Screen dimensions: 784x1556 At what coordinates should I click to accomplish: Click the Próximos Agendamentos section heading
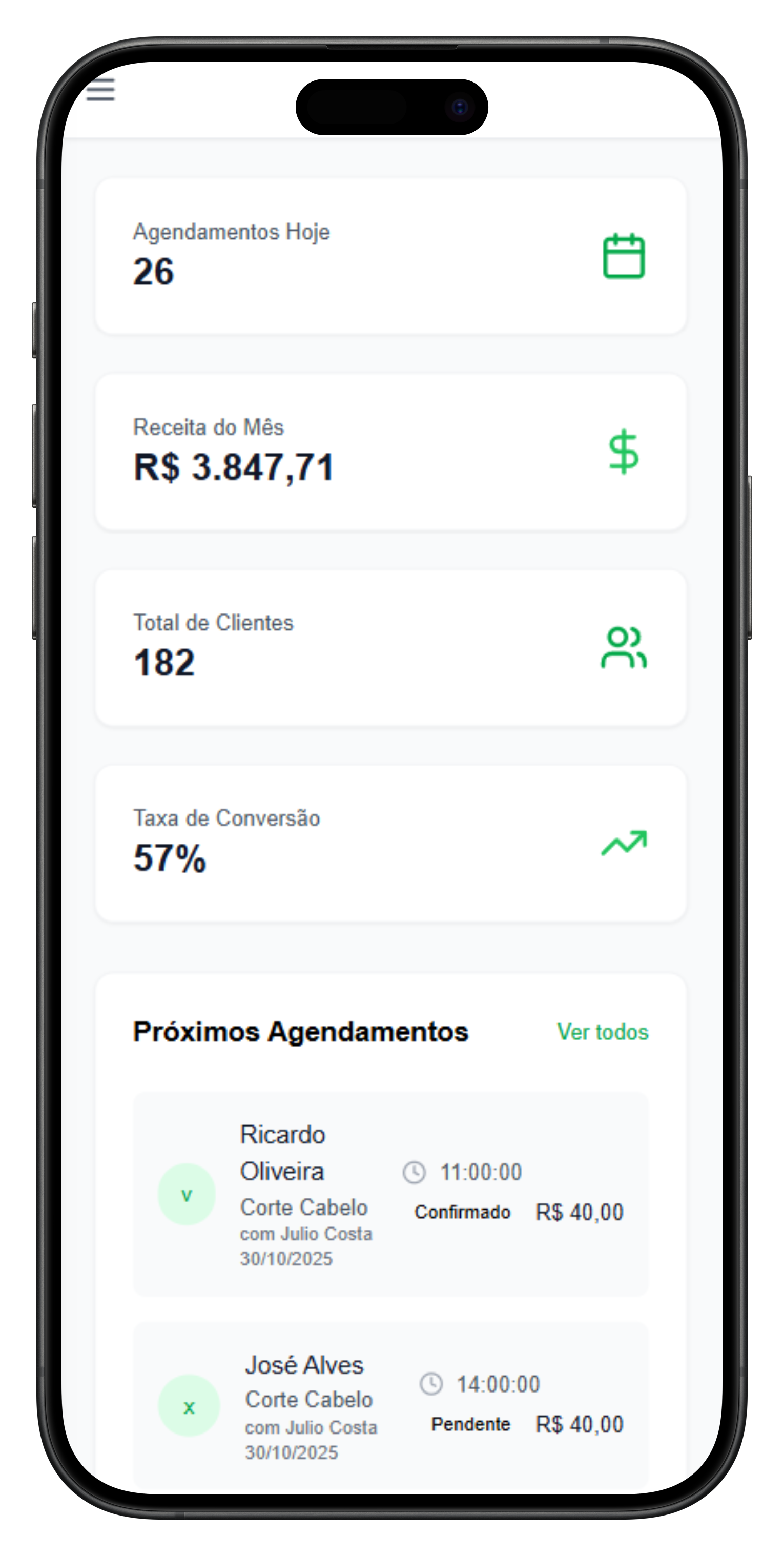[x=301, y=1032]
